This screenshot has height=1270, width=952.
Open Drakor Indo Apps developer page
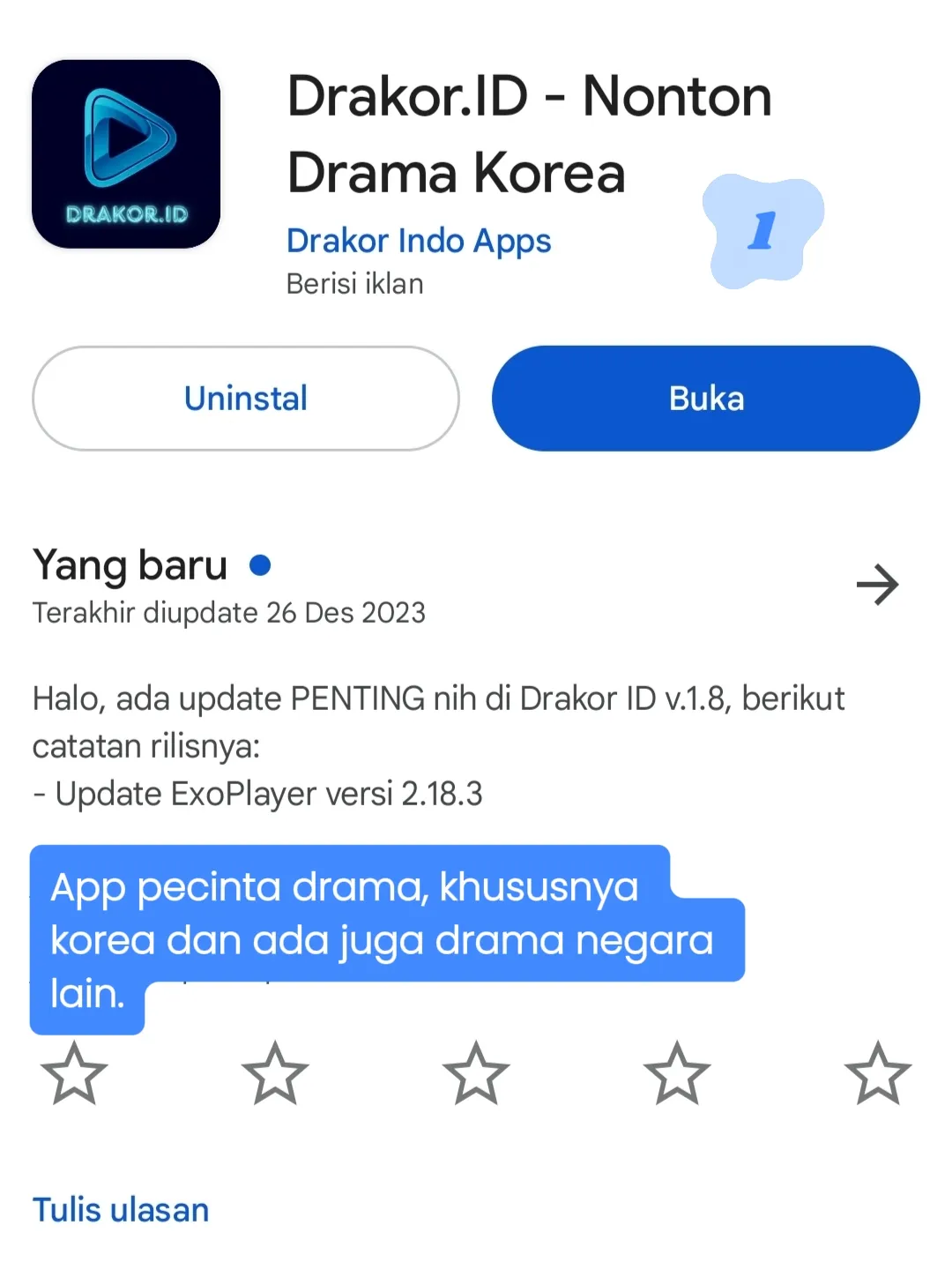click(419, 241)
